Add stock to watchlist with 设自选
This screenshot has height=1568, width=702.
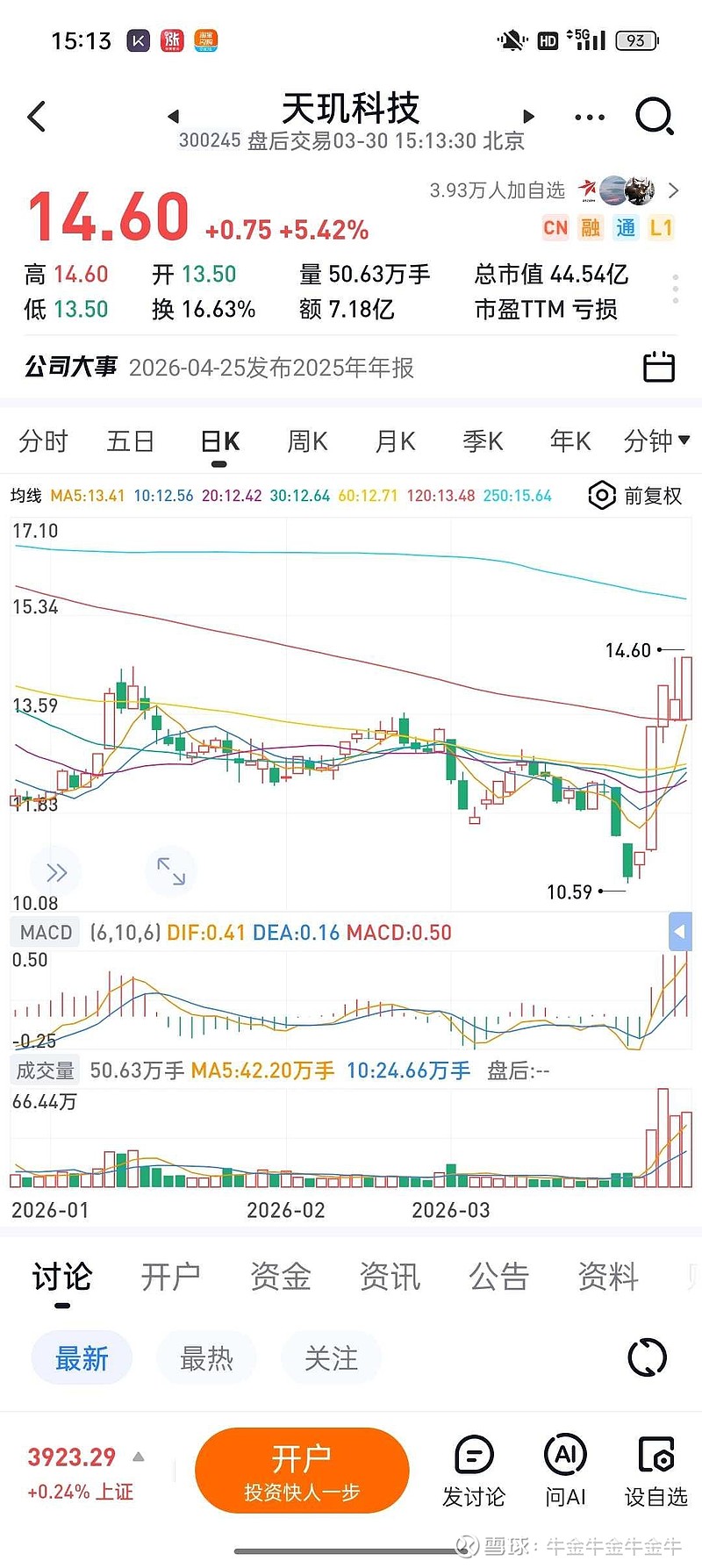655,1471
